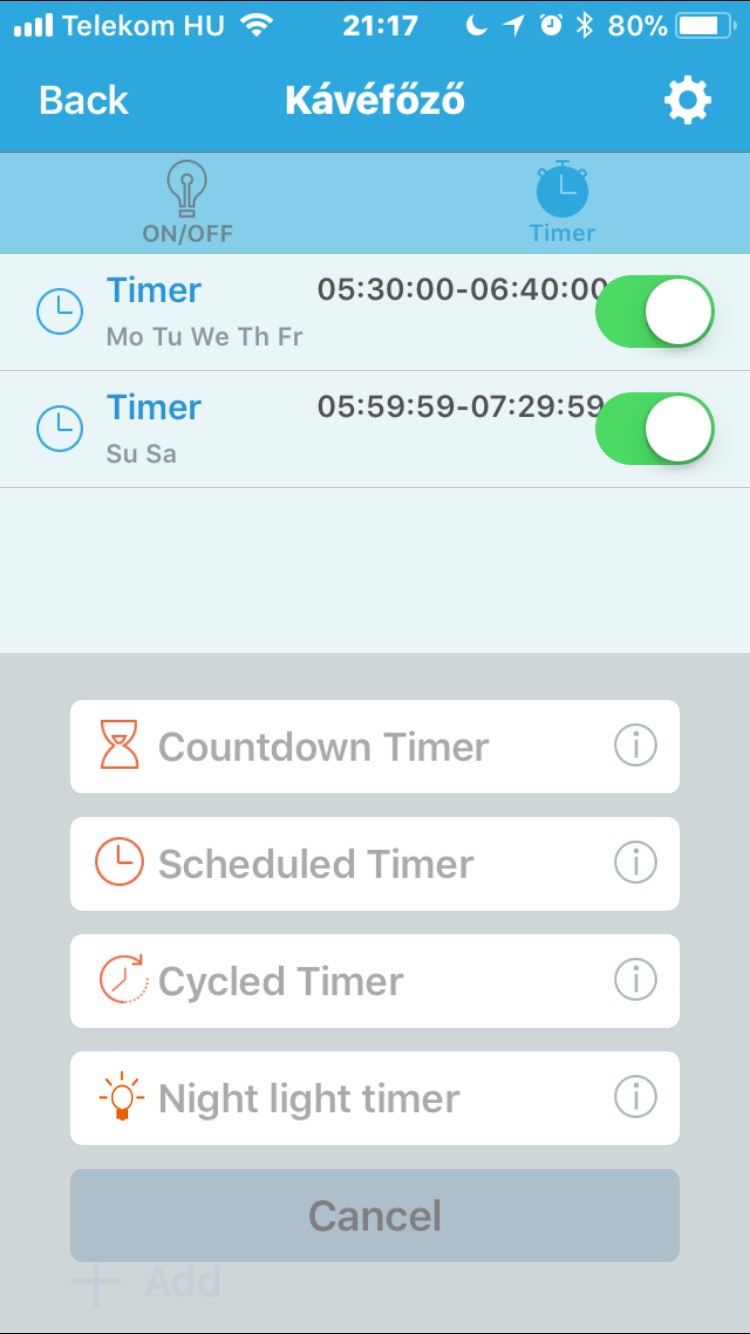View info for Cycled Timer

coord(635,980)
